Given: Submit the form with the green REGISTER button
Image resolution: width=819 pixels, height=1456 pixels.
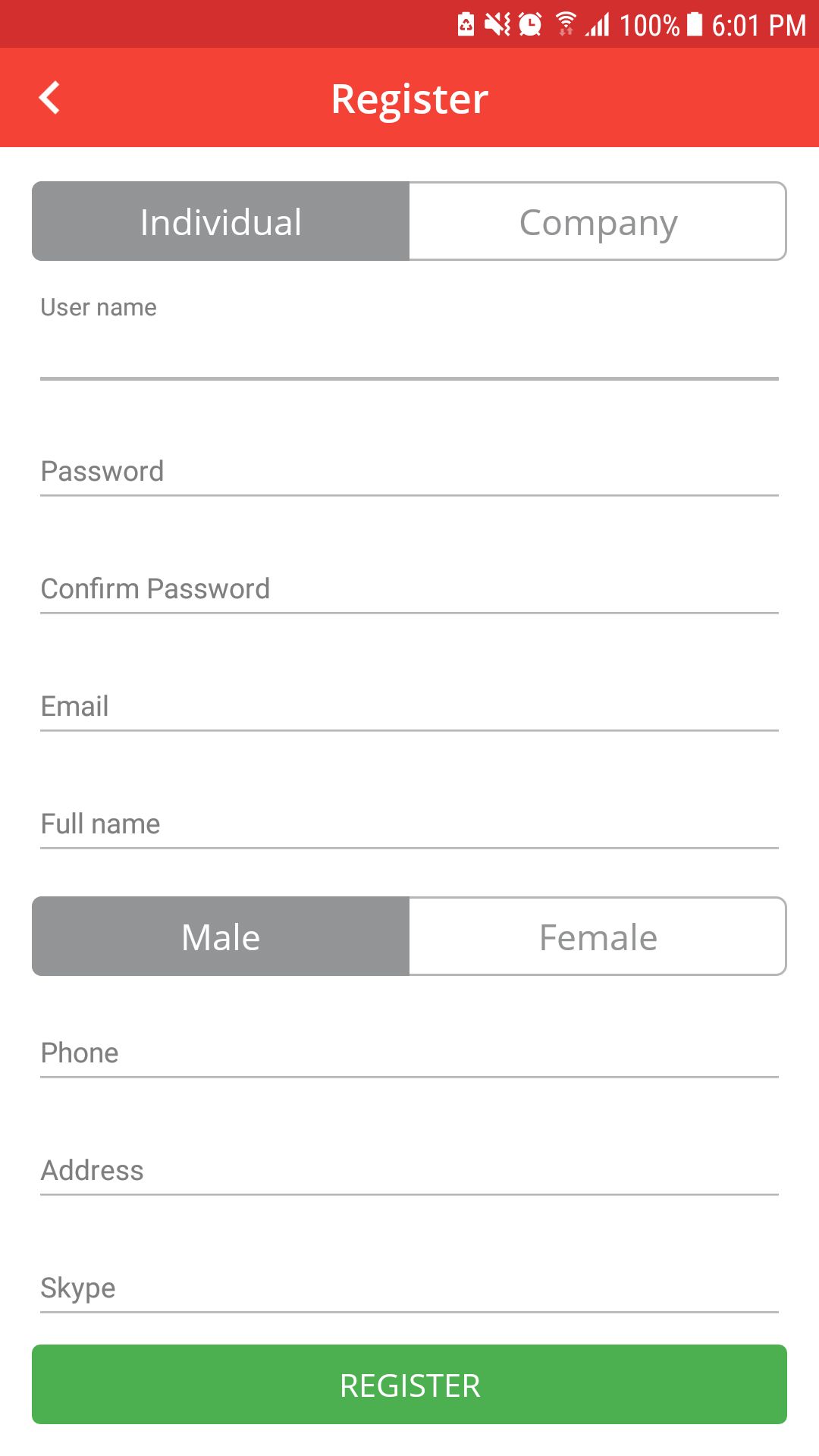Looking at the screenshot, I should point(409,1385).
